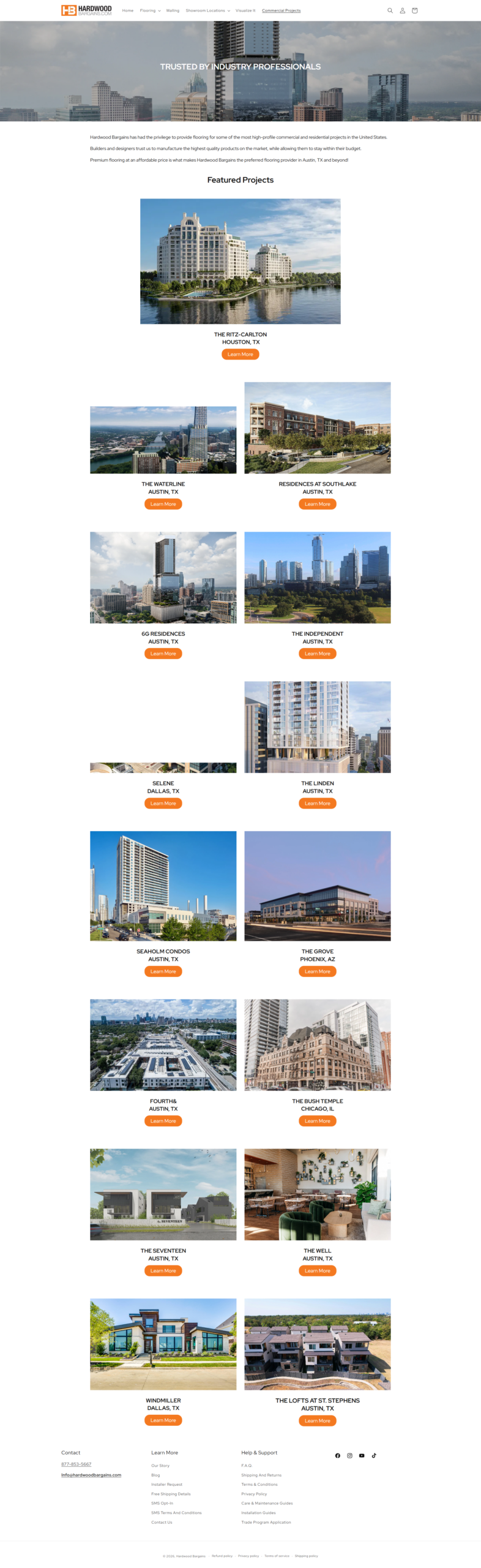Learn more about The Ritz-Carlton Houston

coord(240,354)
